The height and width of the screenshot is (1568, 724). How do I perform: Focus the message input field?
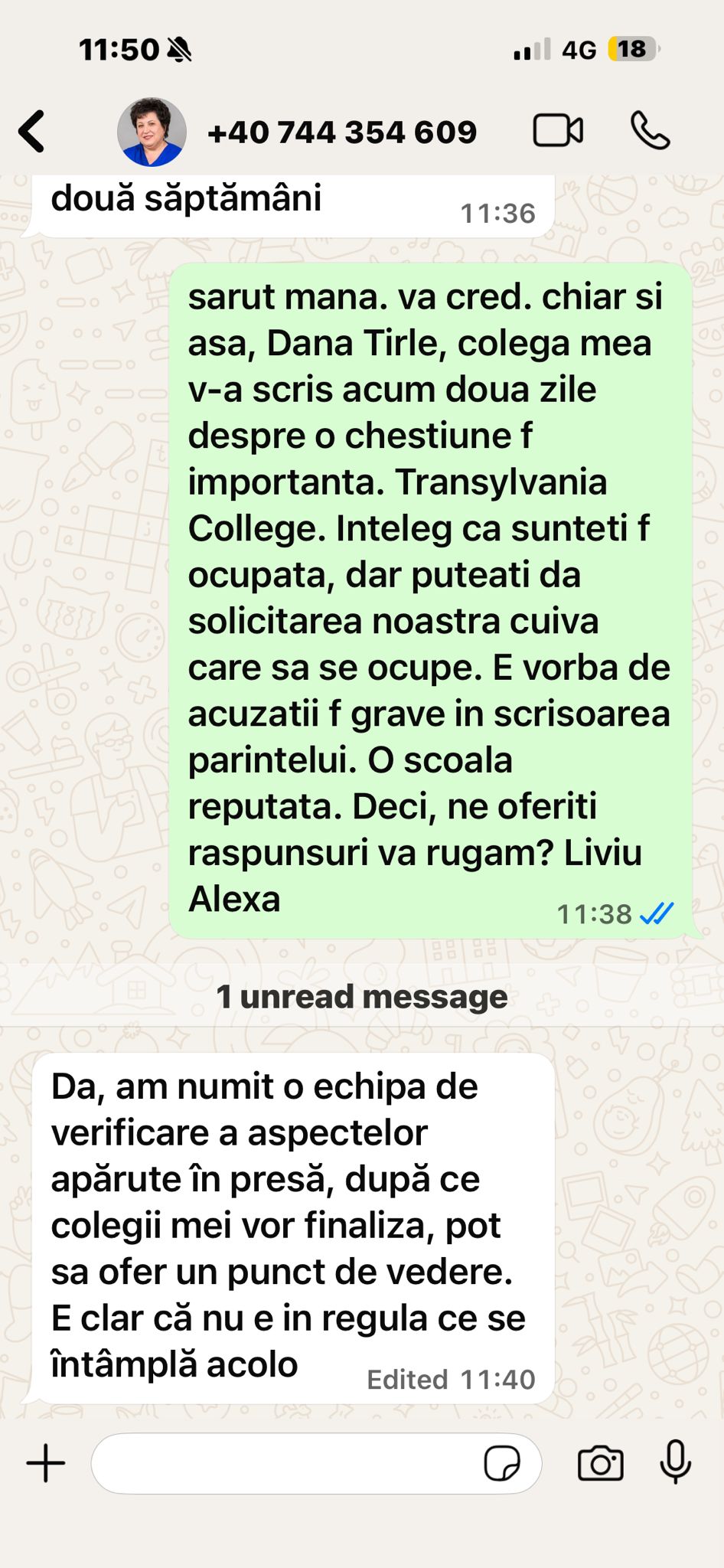click(283, 1463)
